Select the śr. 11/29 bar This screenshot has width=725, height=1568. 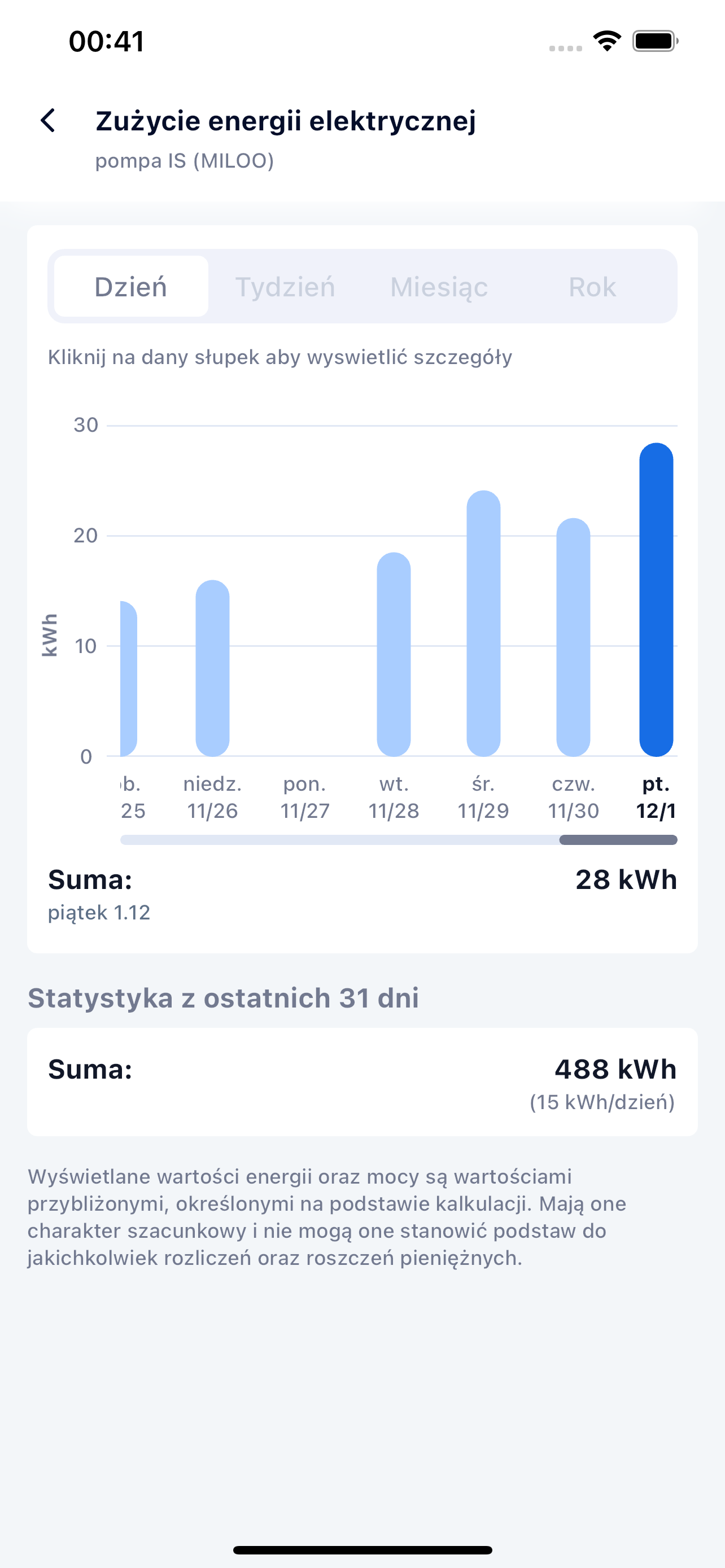coord(483,623)
